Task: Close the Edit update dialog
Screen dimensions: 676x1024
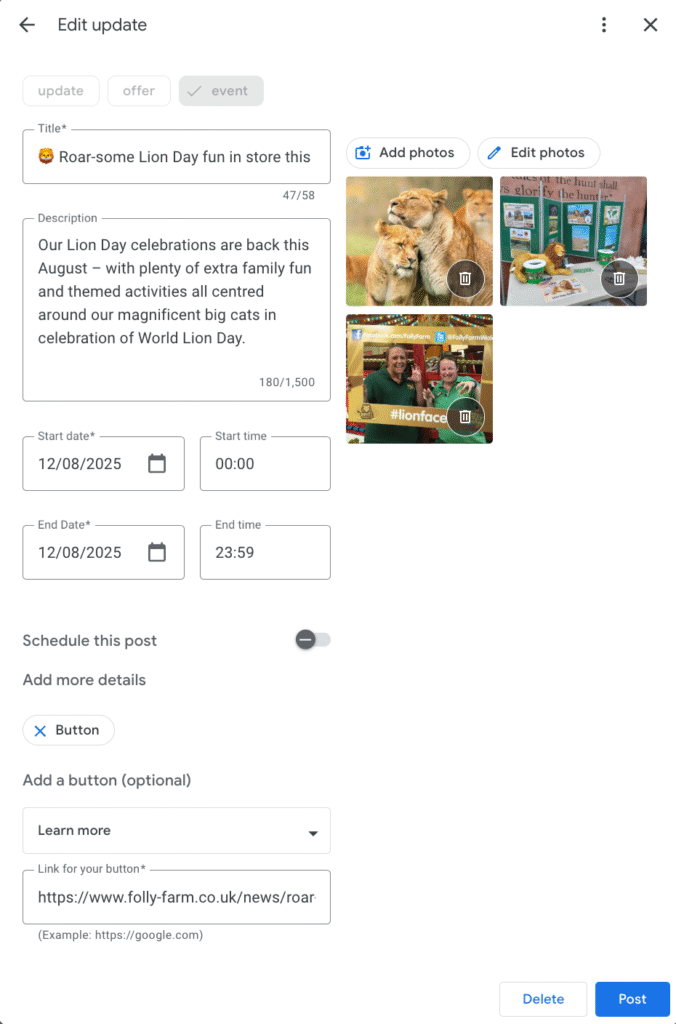Action: click(650, 25)
